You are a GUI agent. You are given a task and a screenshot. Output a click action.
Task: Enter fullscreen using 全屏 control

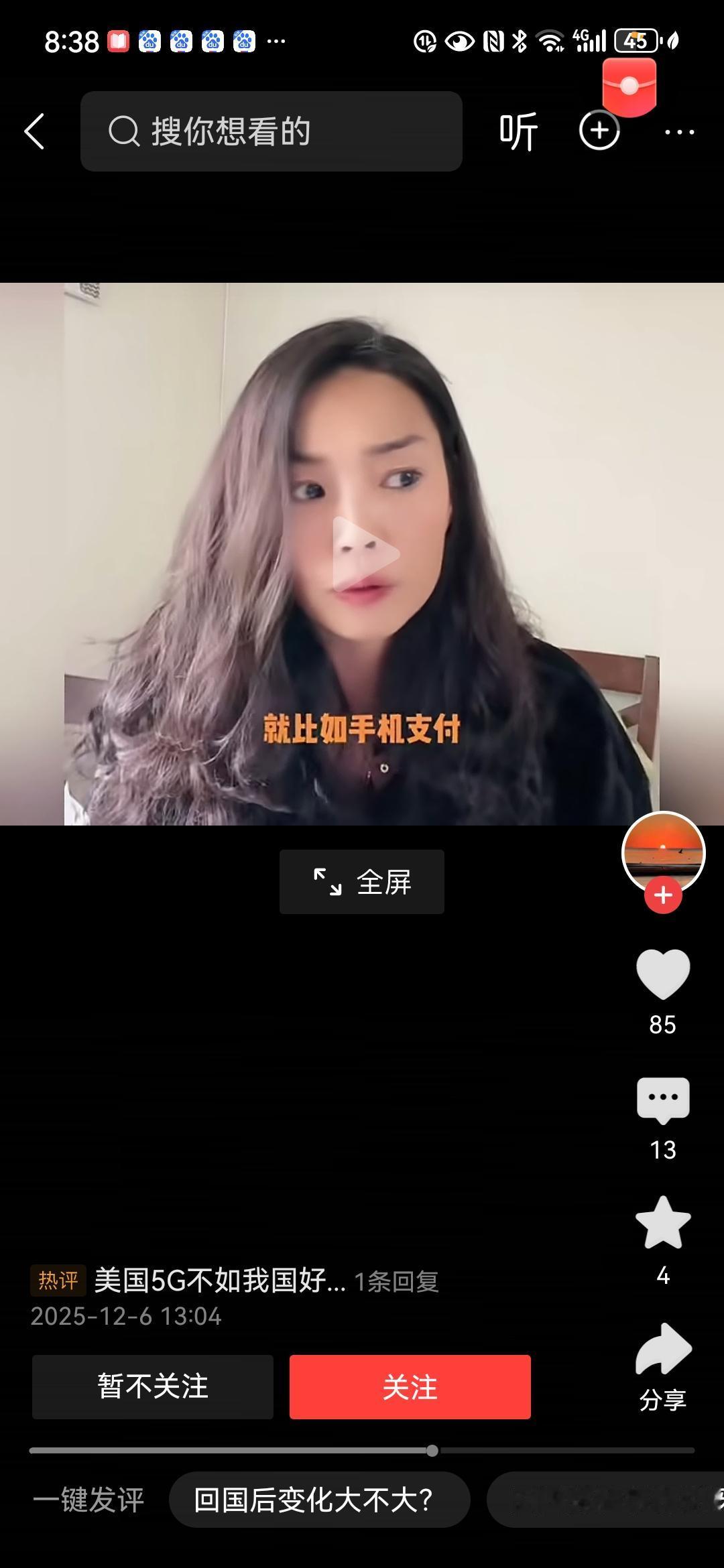click(361, 882)
